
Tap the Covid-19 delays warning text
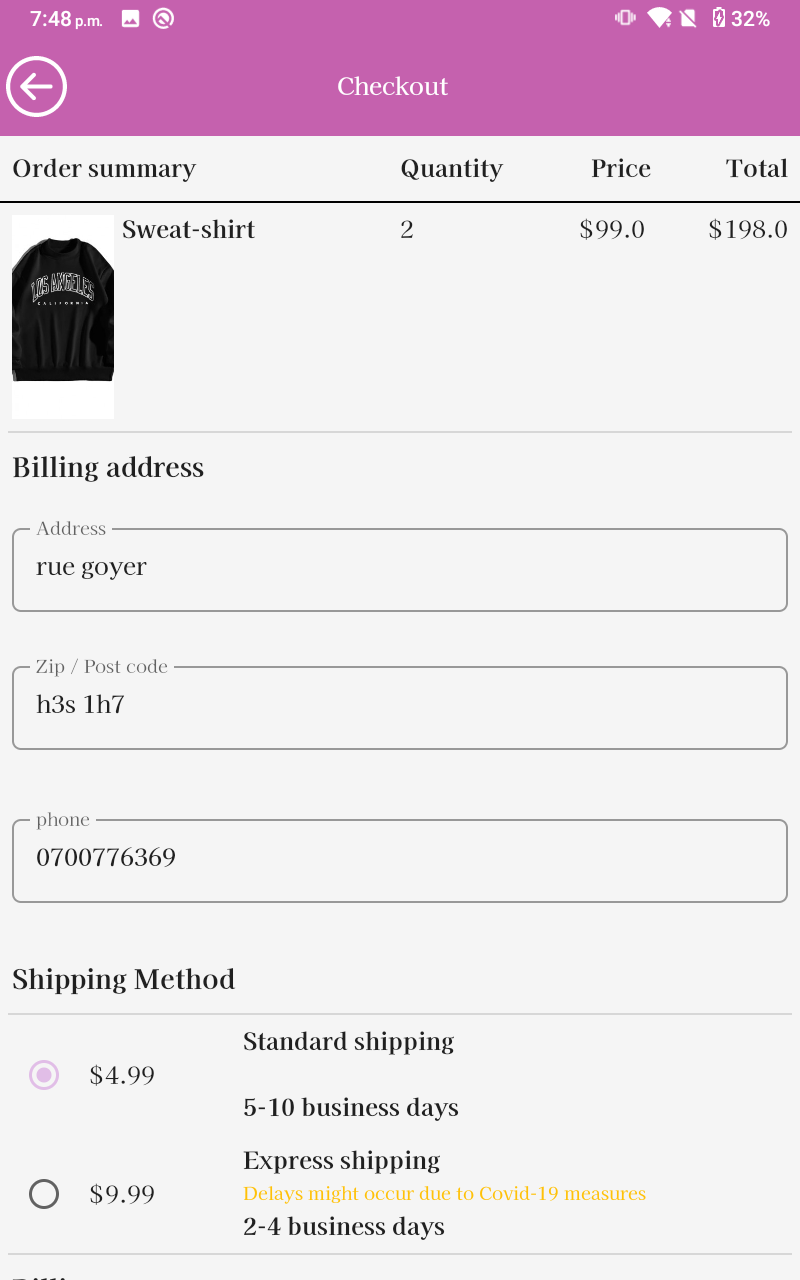(x=444, y=1193)
